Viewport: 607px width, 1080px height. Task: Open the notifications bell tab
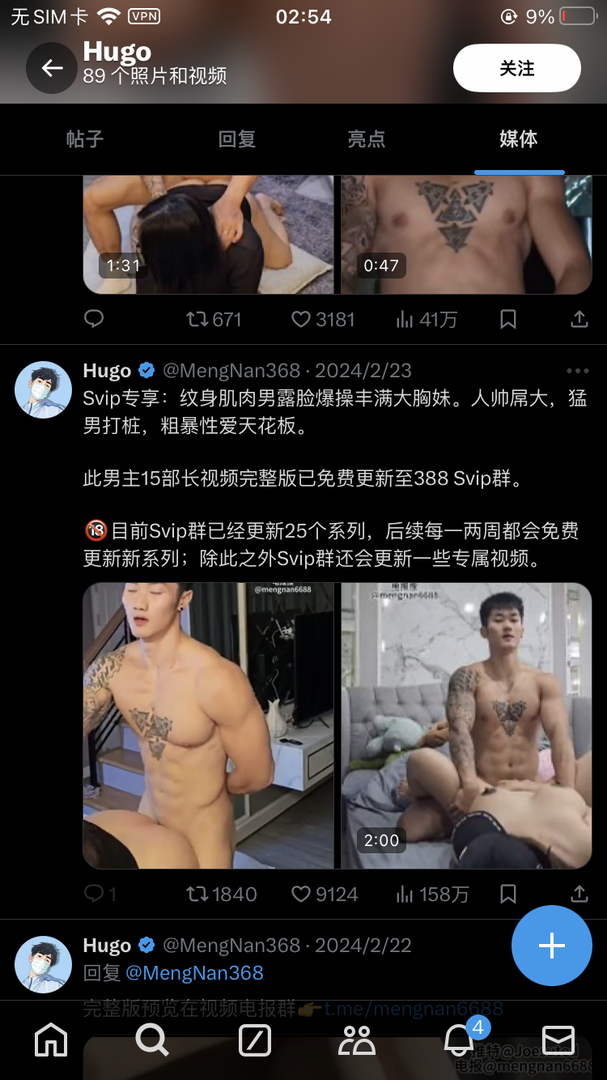point(459,1041)
